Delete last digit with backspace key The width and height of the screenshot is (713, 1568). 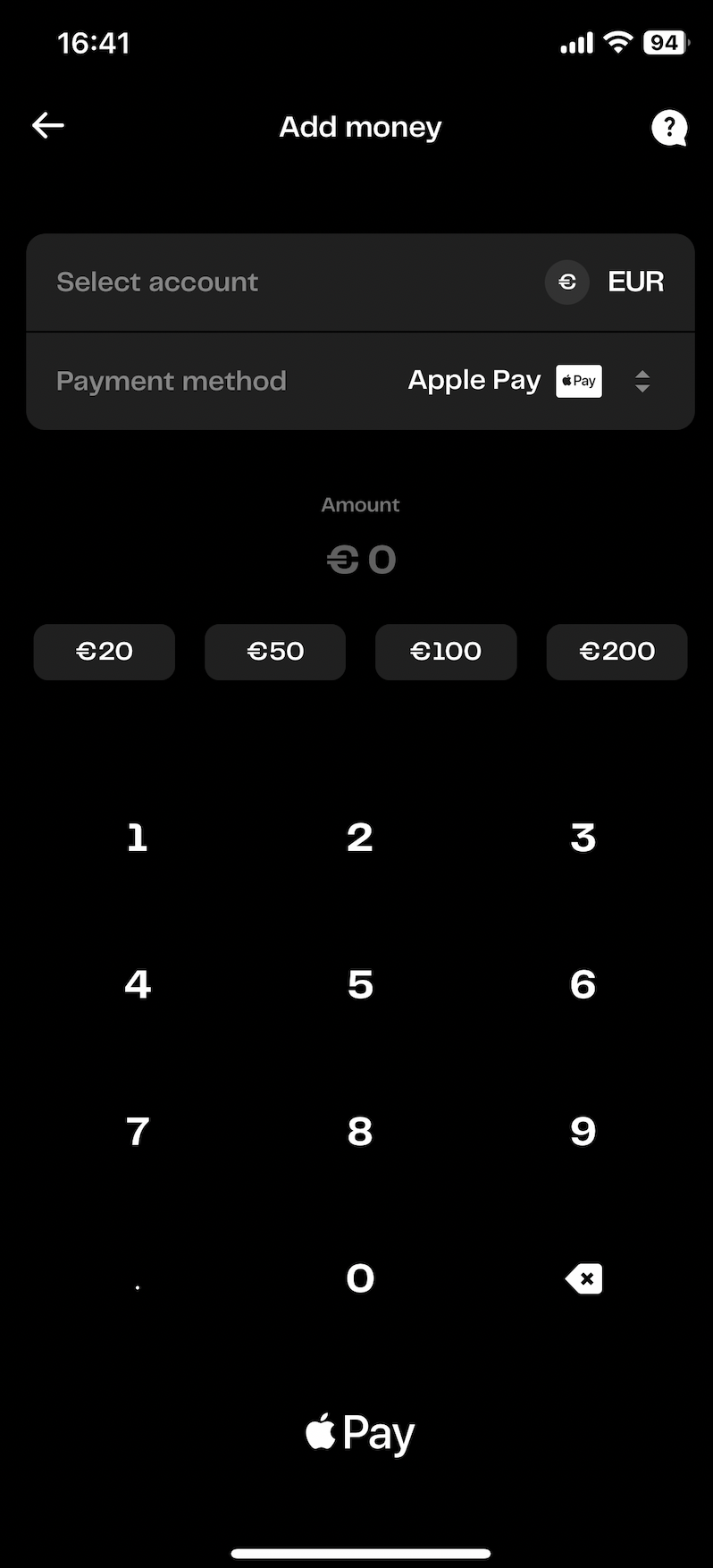[x=583, y=1278]
